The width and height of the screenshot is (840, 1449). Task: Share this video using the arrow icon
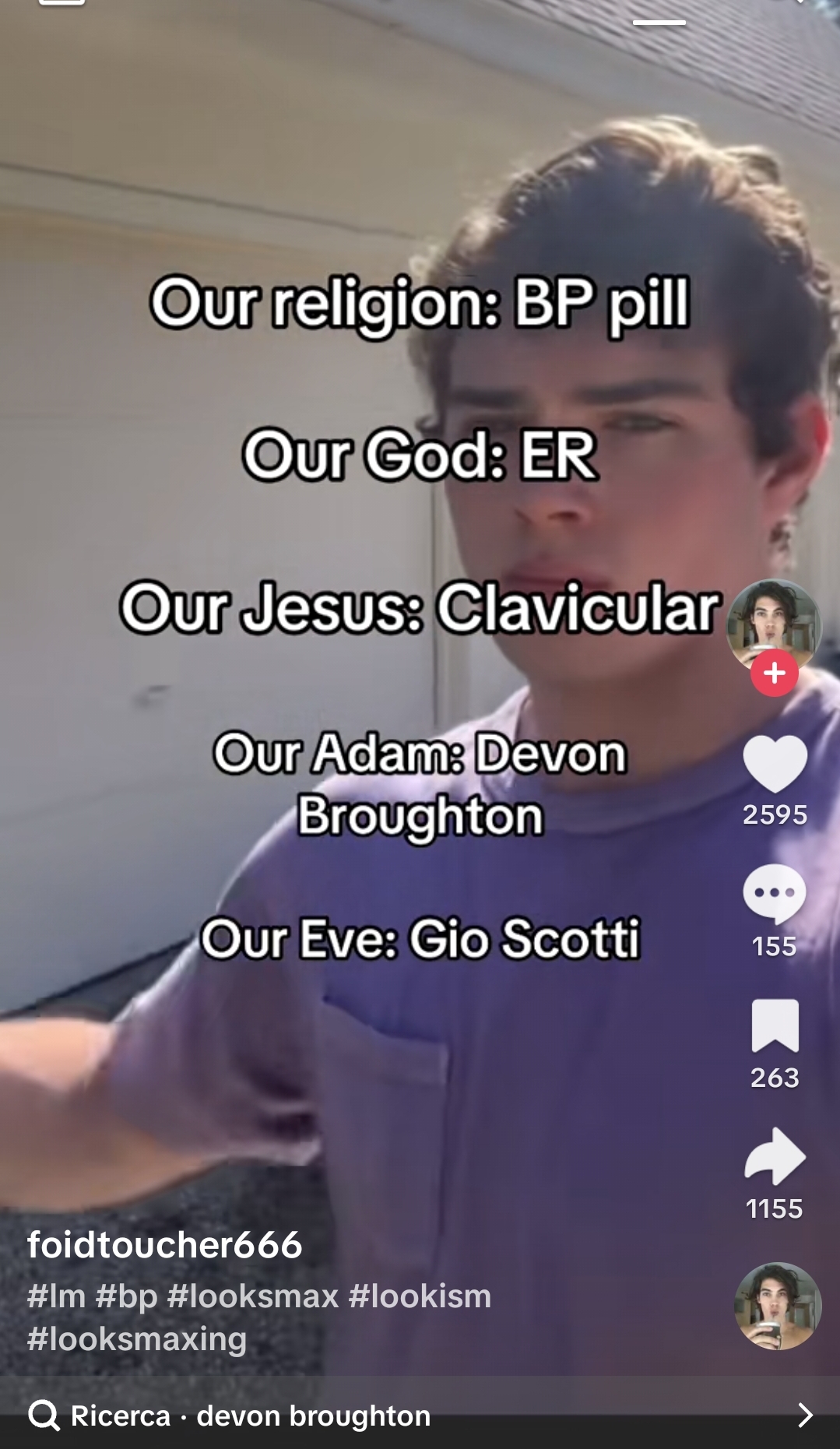[775, 1155]
